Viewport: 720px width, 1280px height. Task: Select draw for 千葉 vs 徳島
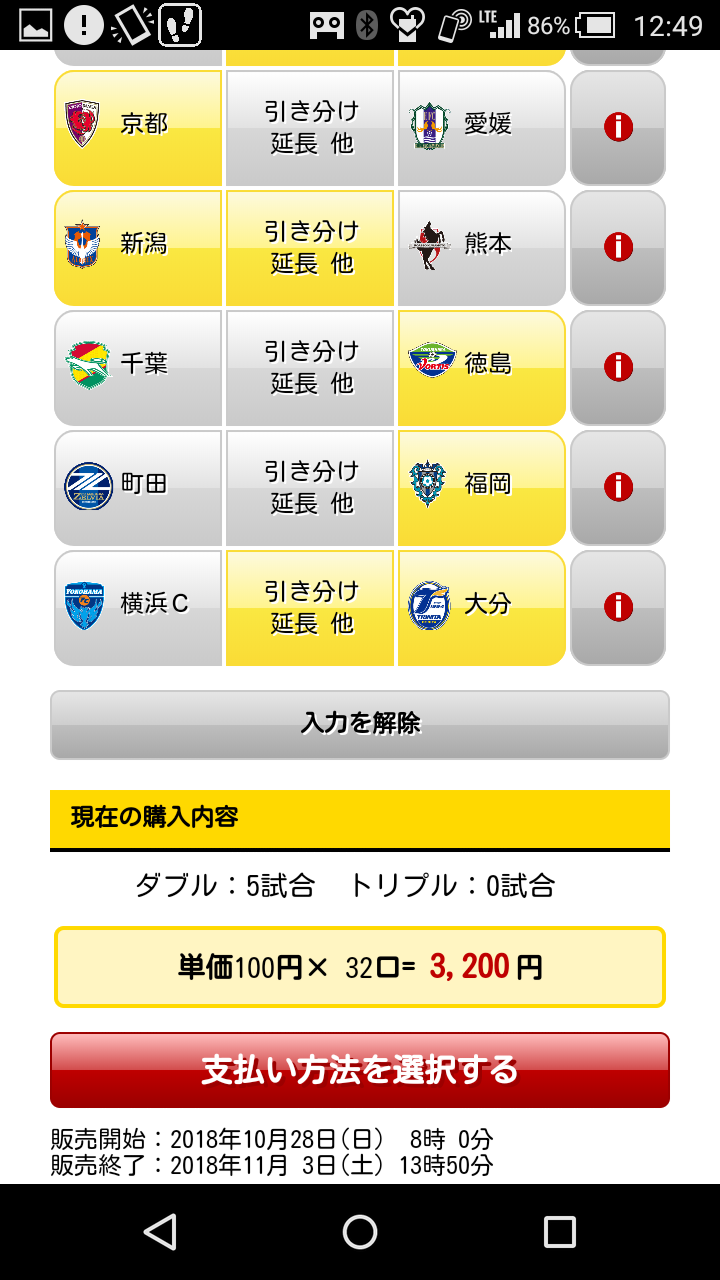click(310, 367)
